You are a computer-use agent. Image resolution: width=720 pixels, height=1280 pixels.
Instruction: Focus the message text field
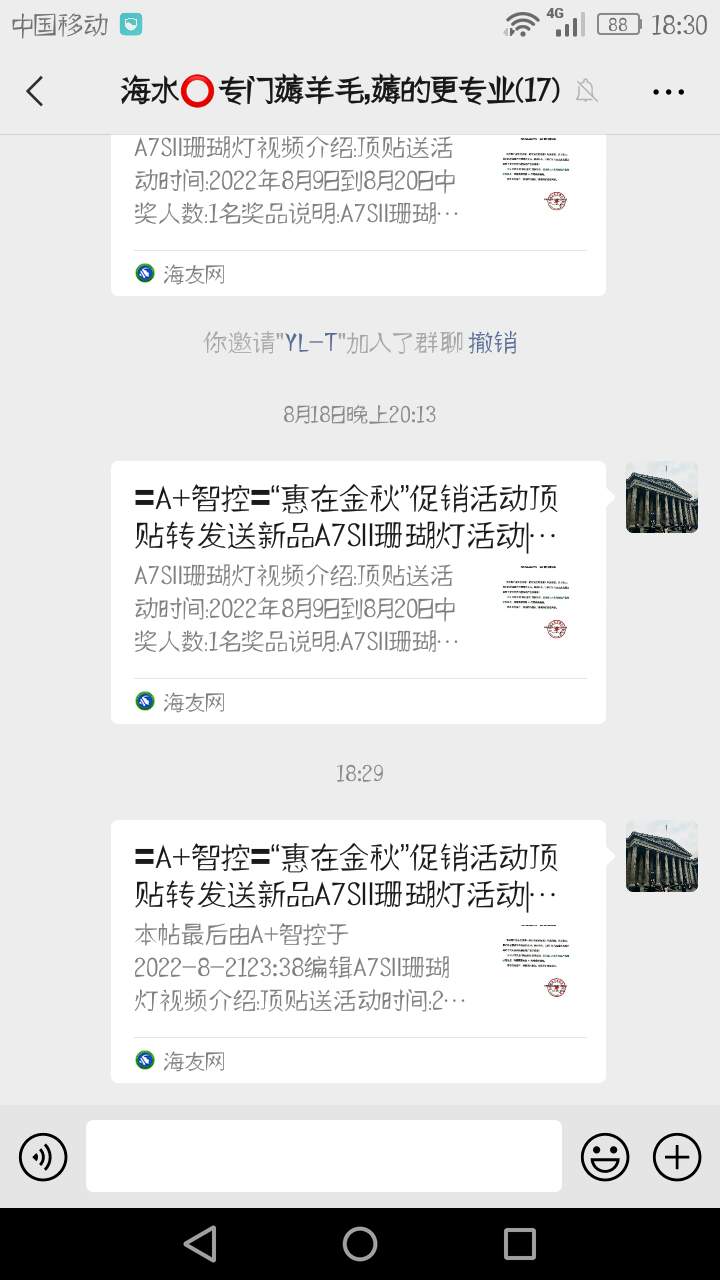(324, 1156)
